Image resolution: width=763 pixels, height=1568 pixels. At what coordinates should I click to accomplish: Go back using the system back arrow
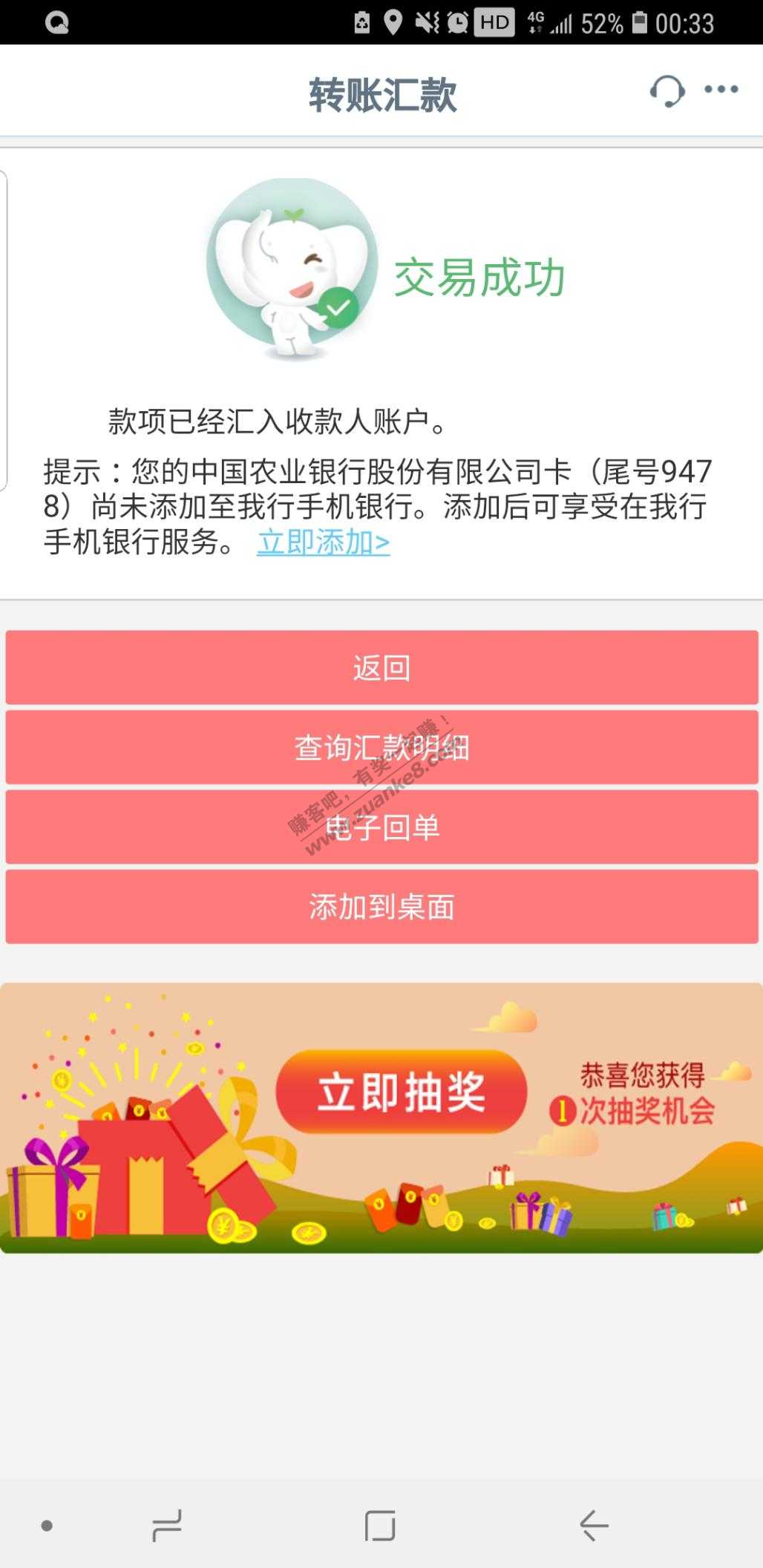594,1526
